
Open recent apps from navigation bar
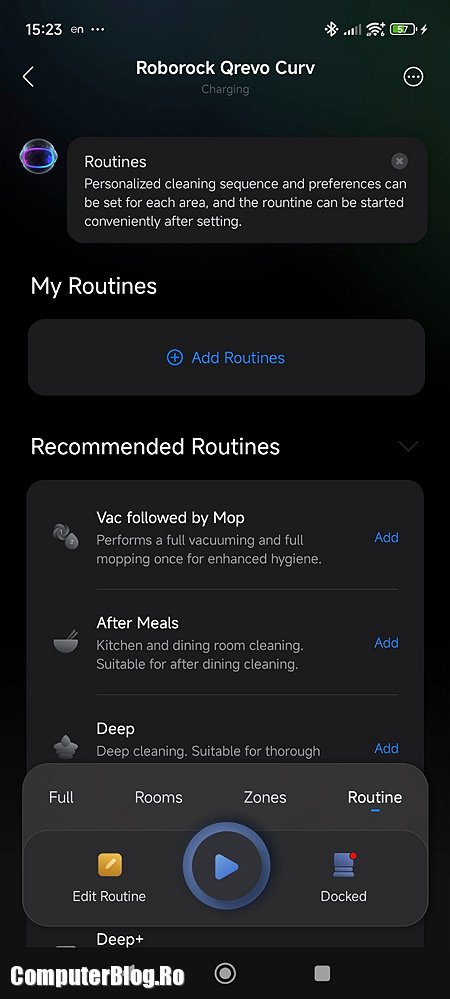tap(323, 973)
